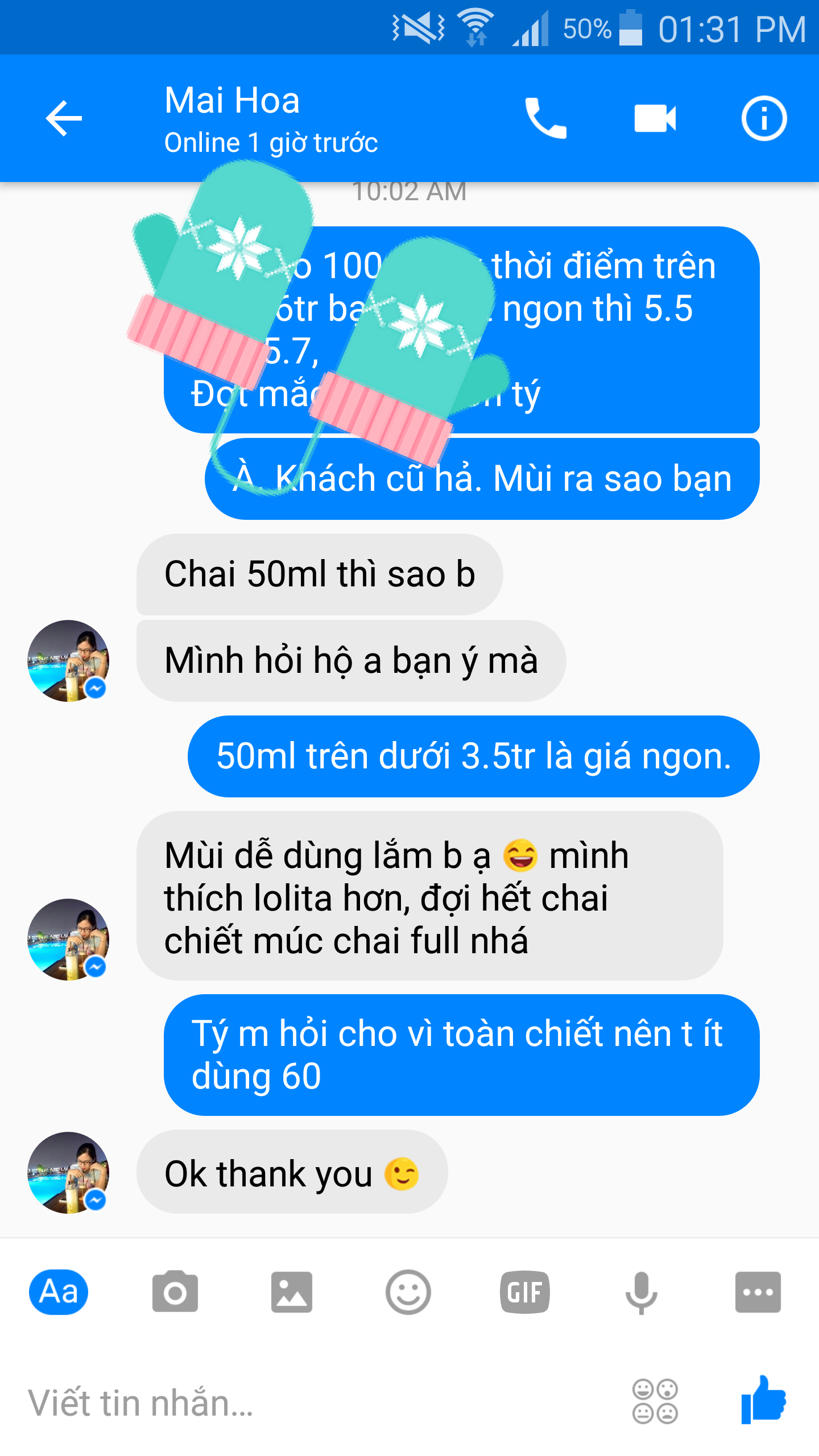Start a voice call with Mai Hoa

pos(545,118)
